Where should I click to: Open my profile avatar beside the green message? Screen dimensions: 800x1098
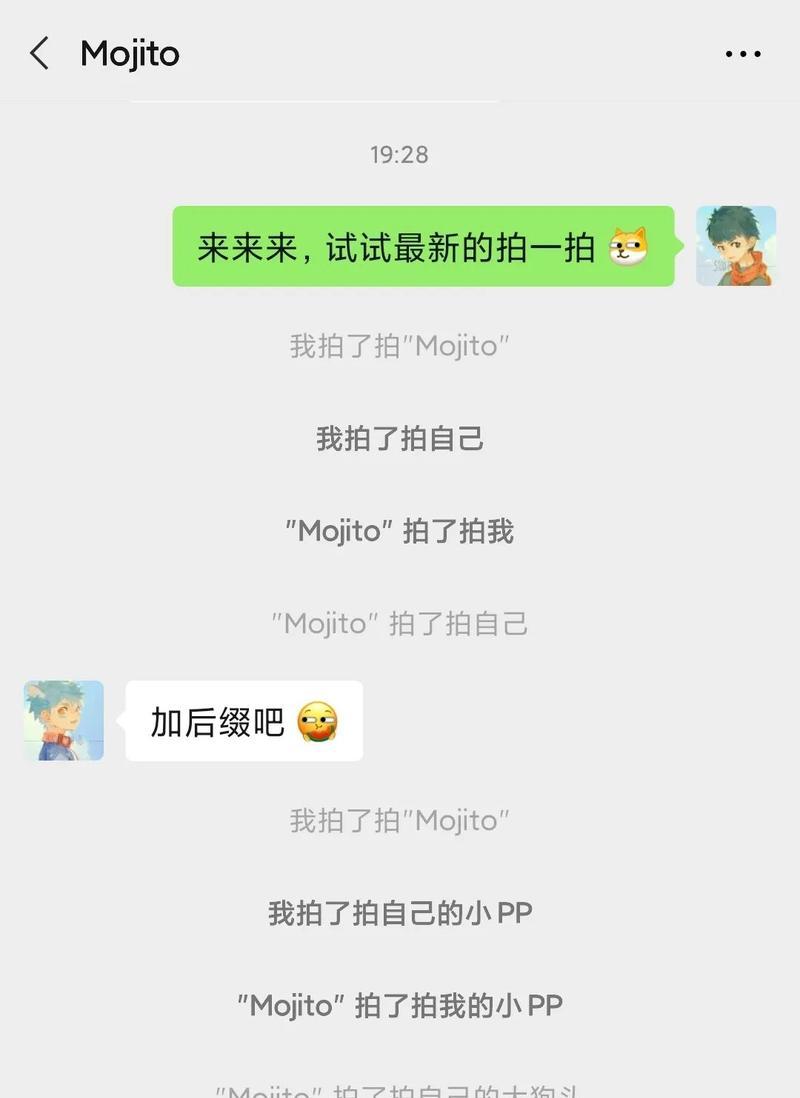pyautogui.click(x=736, y=246)
